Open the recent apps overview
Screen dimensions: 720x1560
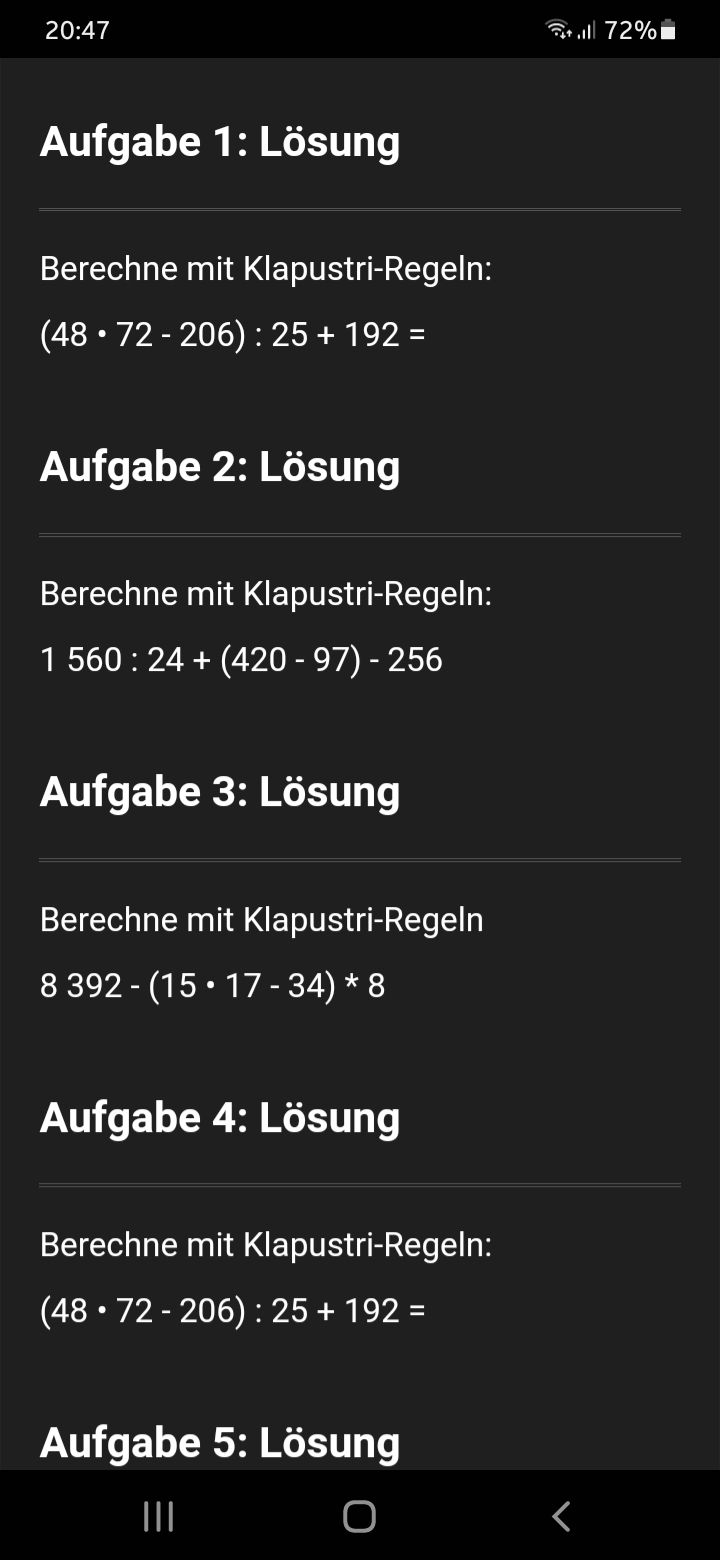[159, 1516]
